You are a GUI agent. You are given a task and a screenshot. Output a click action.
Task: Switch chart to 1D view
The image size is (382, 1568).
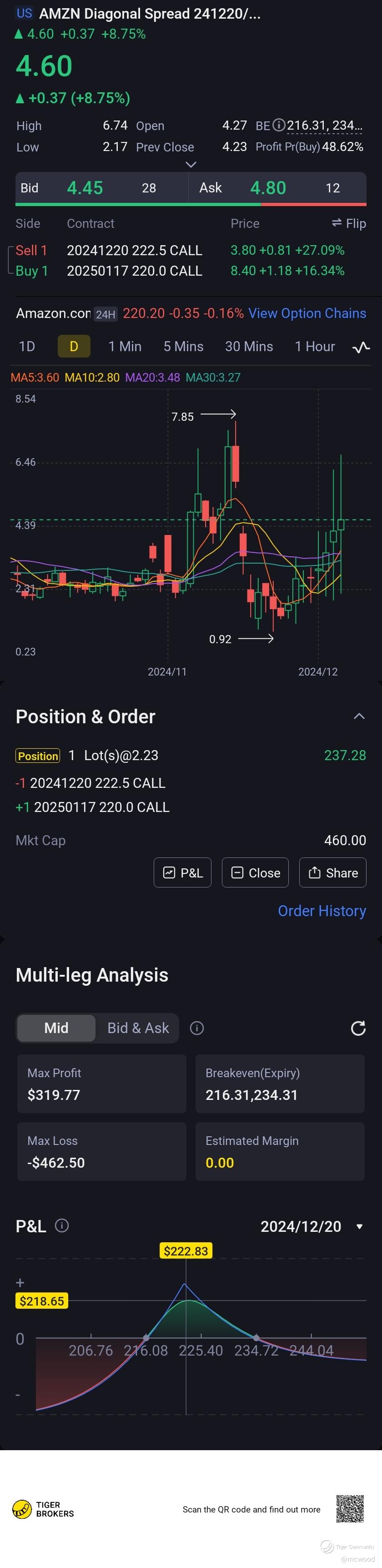pyautogui.click(x=27, y=346)
